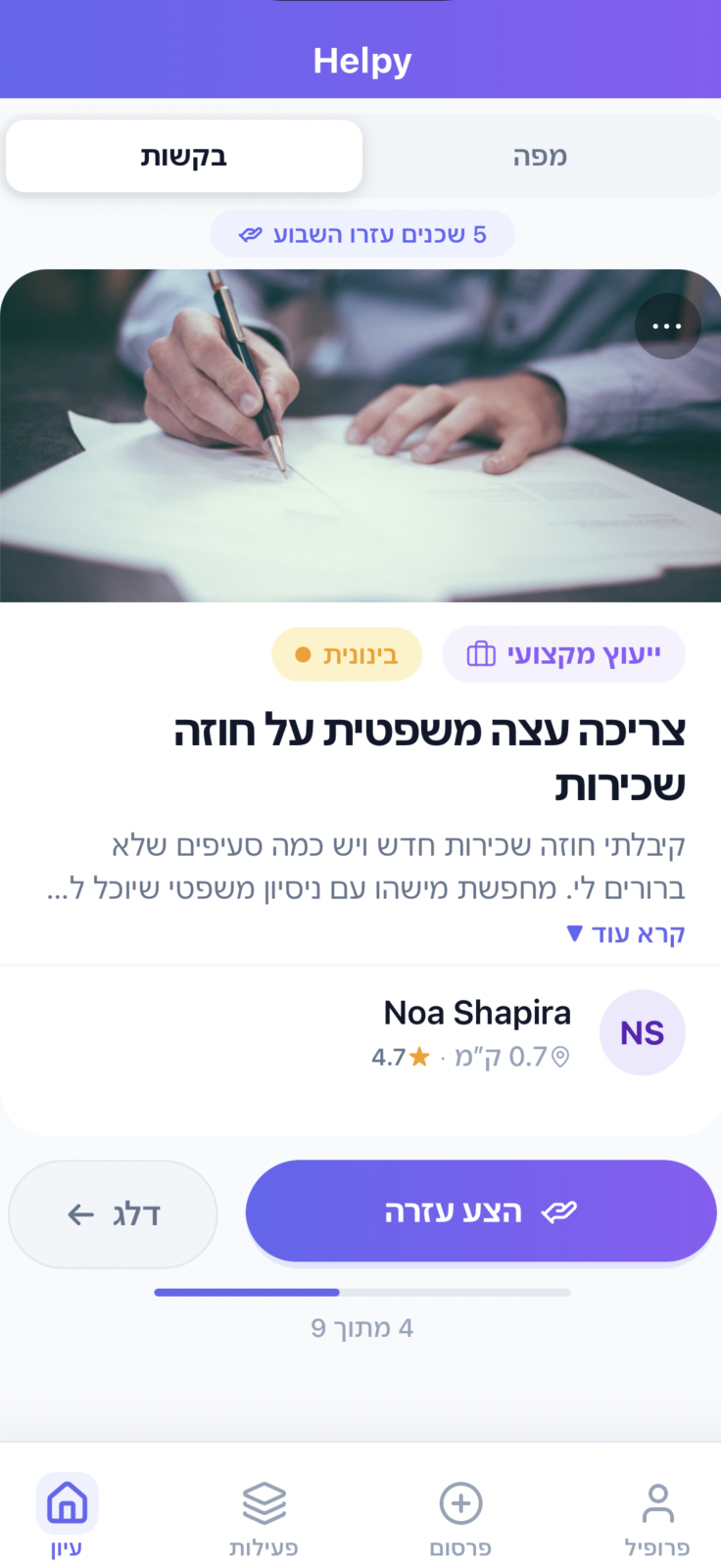Switch to the מפה tab
Viewport: 721px width, 1568px height.
tap(540, 156)
